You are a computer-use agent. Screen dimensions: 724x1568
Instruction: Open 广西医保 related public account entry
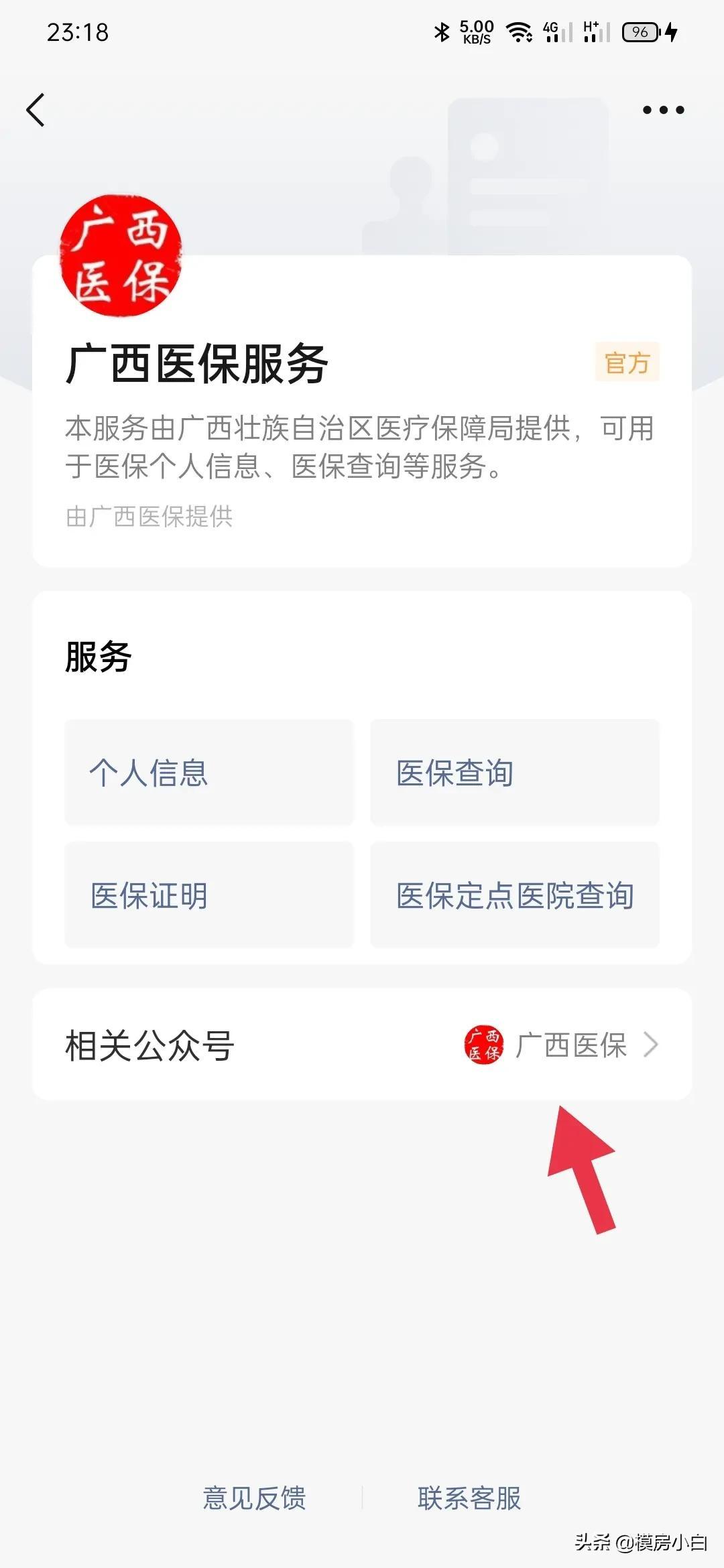tap(573, 1045)
